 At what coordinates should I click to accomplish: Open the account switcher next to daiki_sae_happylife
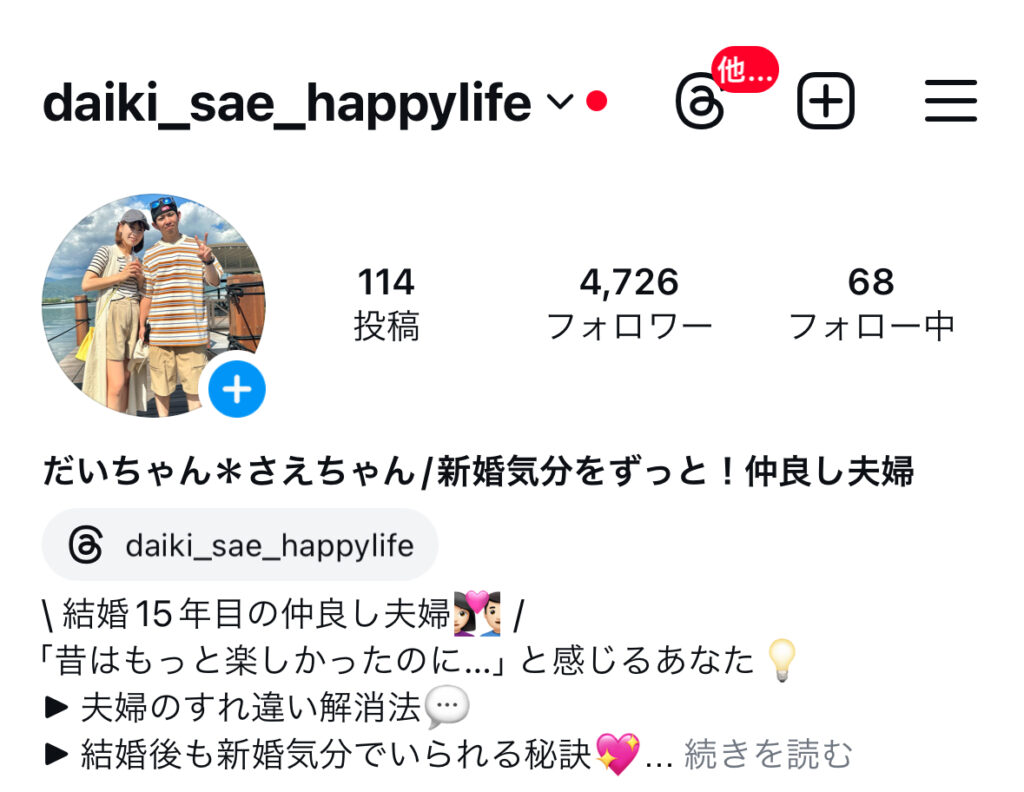coord(562,101)
